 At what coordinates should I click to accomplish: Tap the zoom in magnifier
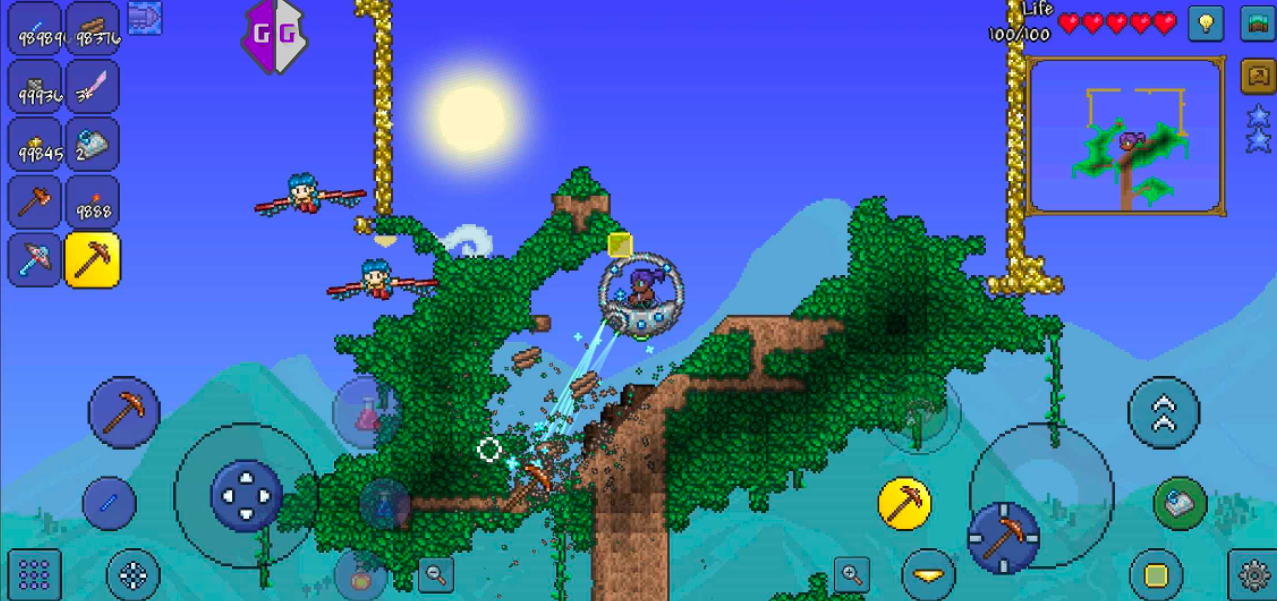click(x=851, y=573)
